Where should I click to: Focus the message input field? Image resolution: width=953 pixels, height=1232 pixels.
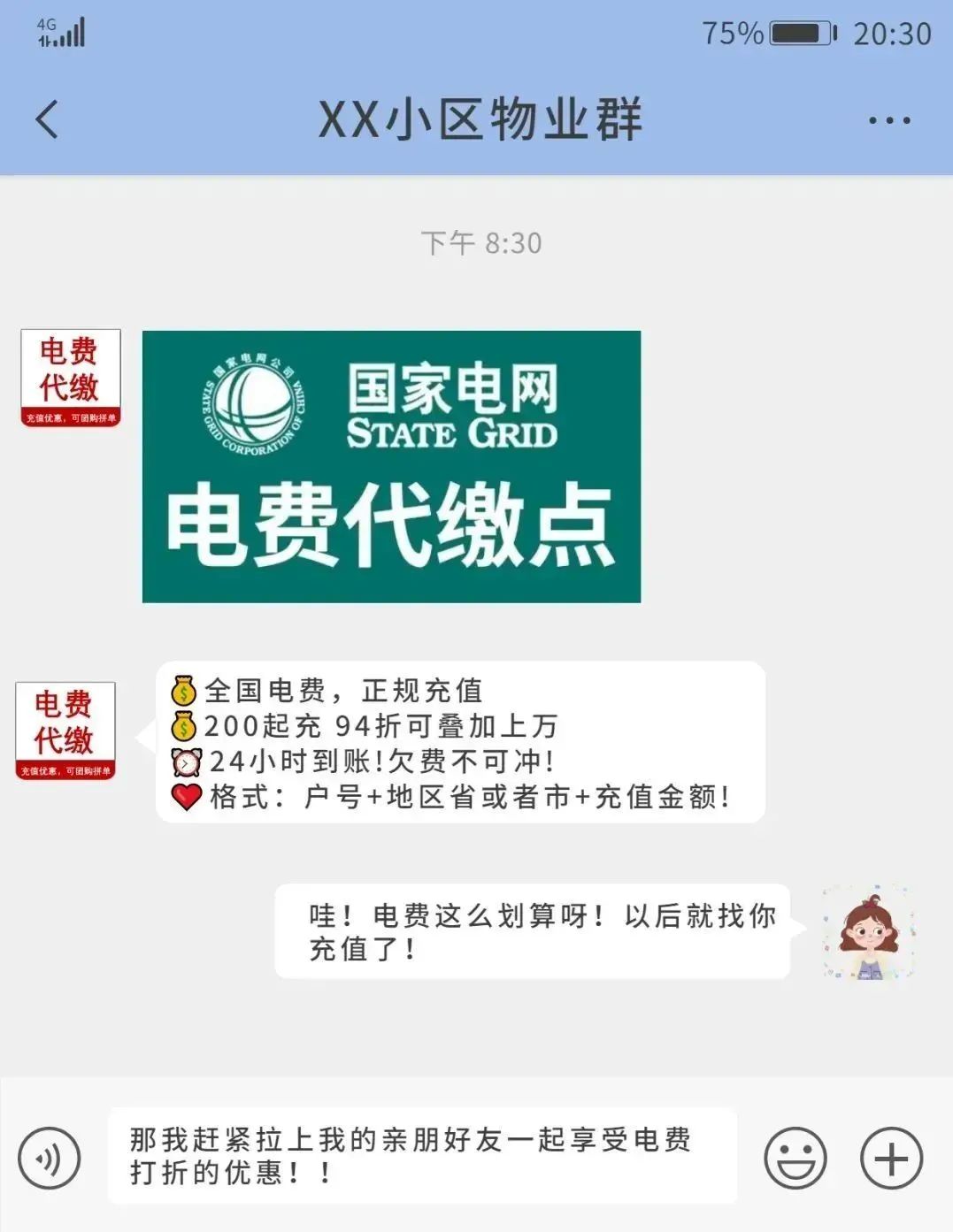(x=422, y=1156)
